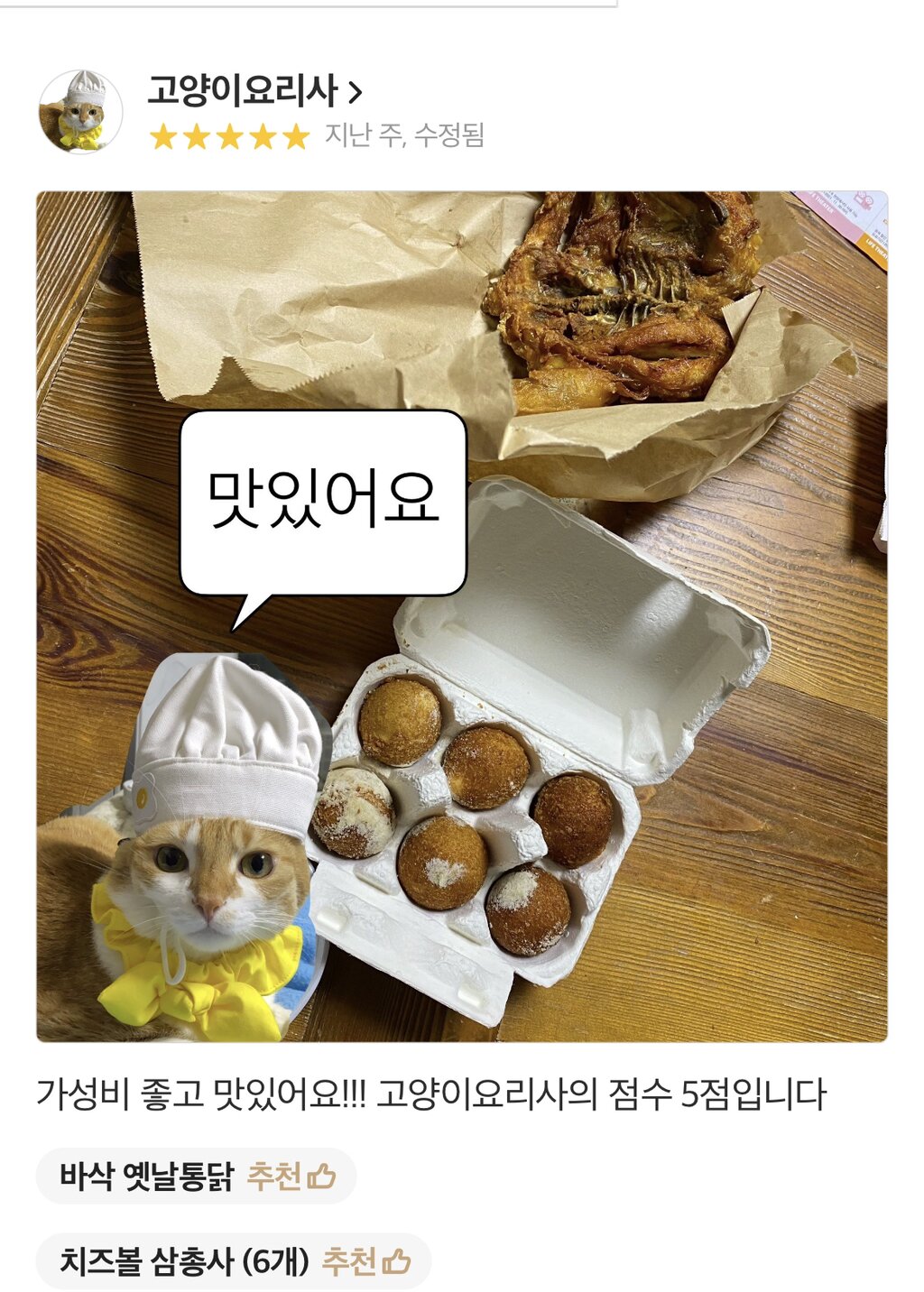Open the review photo in full view
This screenshot has height=1292, width=924.
(x=461, y=616)
